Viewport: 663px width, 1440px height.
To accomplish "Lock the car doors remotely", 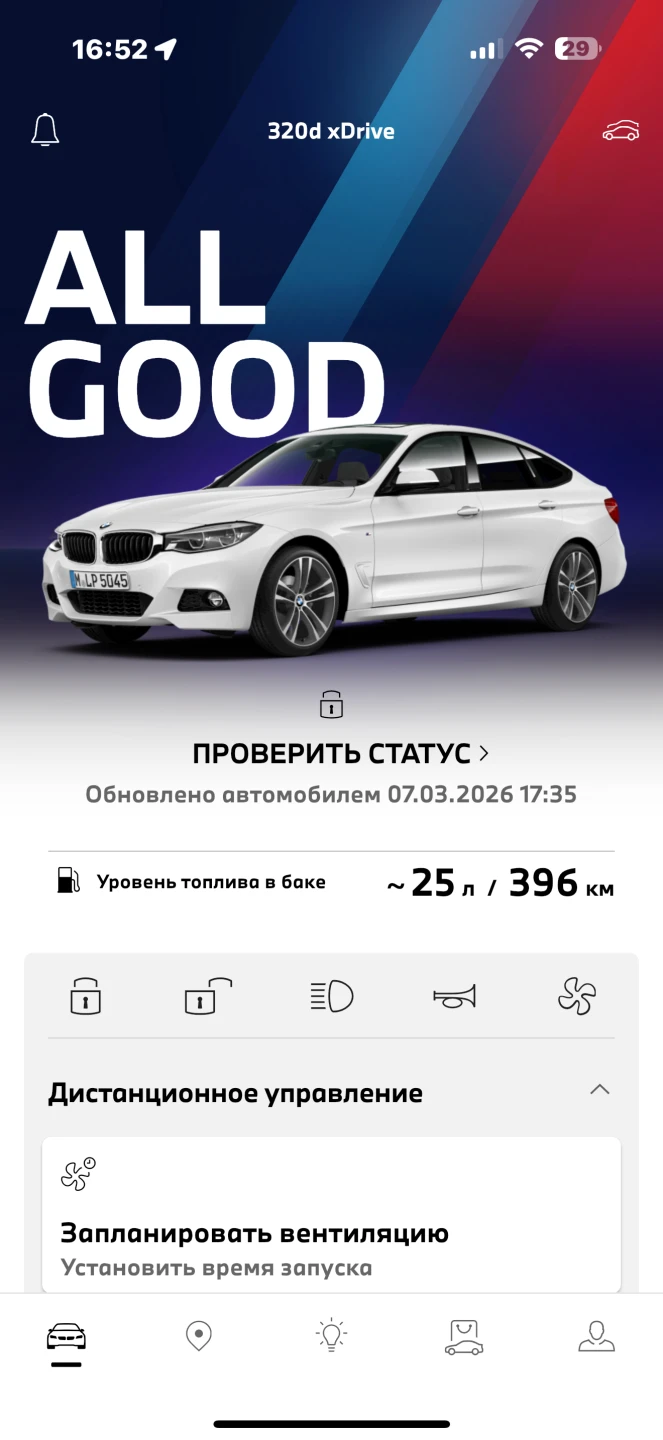I will 85,997.
